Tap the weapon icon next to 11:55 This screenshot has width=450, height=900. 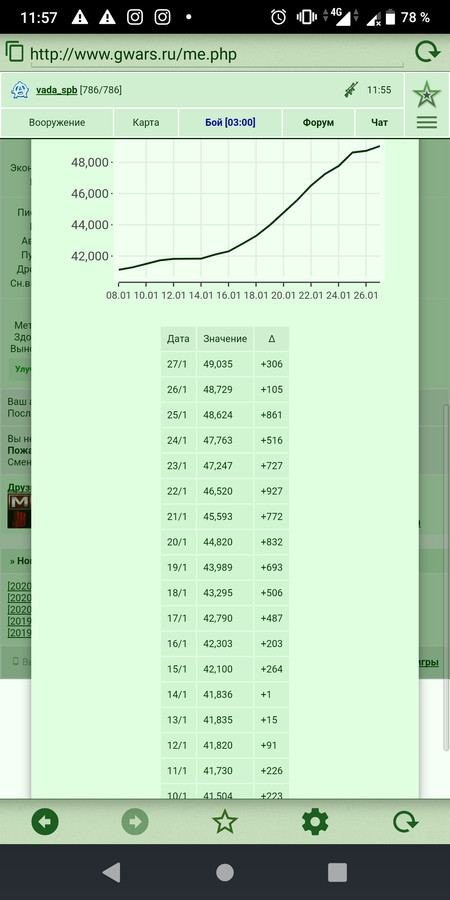pyautogui.click(x=351, y=90)
